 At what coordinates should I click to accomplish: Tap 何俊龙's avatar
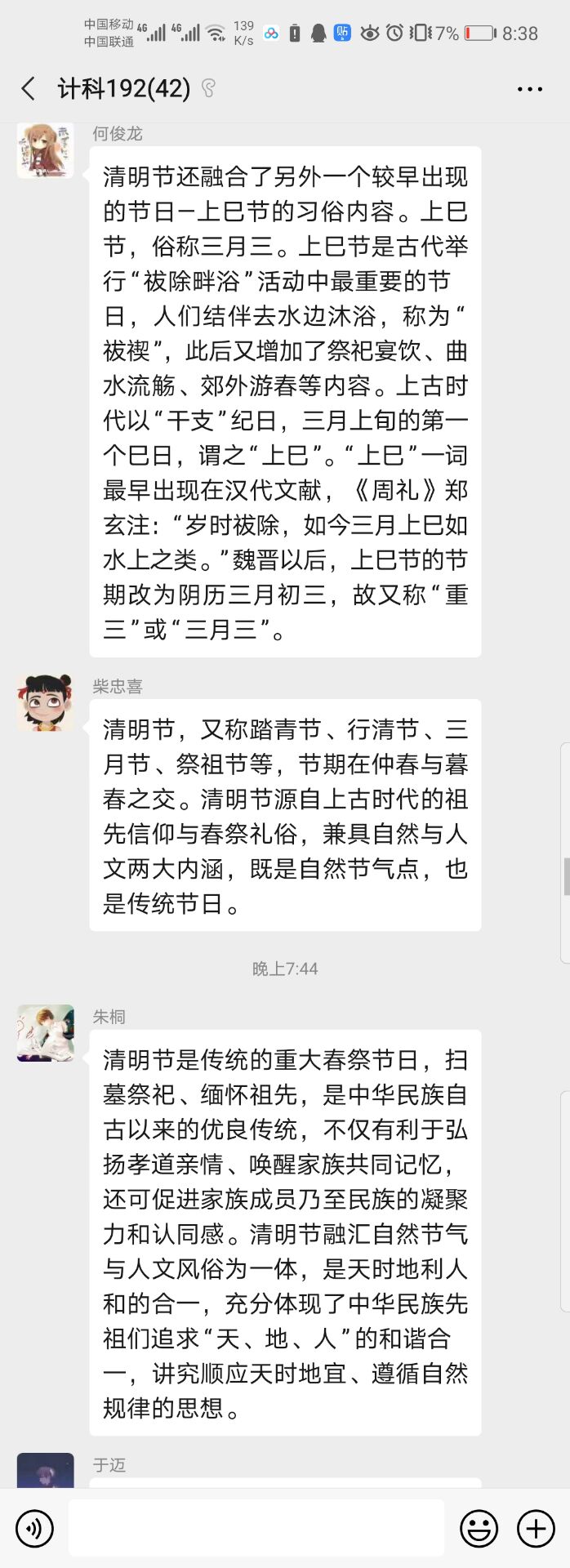click(46, 150)
